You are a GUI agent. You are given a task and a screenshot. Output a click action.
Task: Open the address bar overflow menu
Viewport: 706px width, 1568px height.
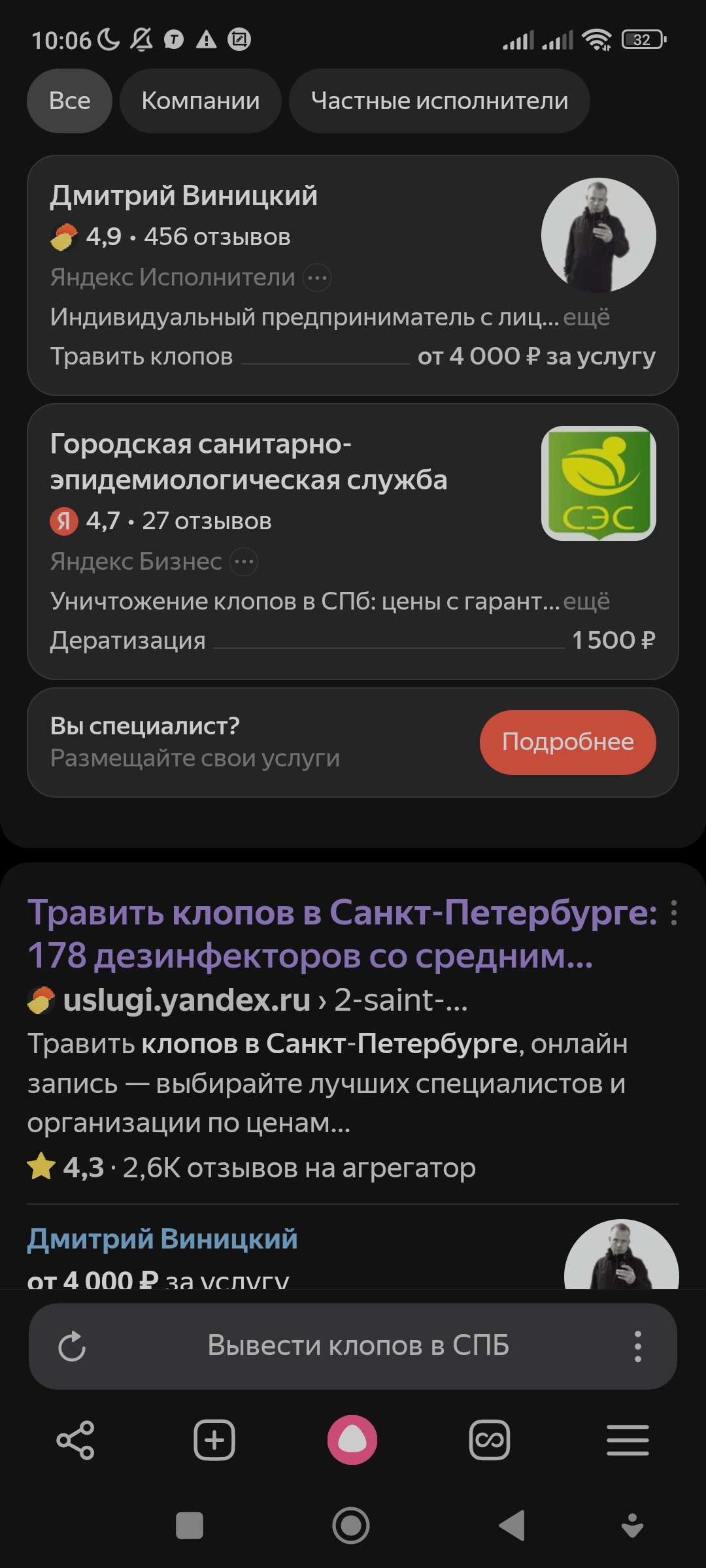(638, 1347)
